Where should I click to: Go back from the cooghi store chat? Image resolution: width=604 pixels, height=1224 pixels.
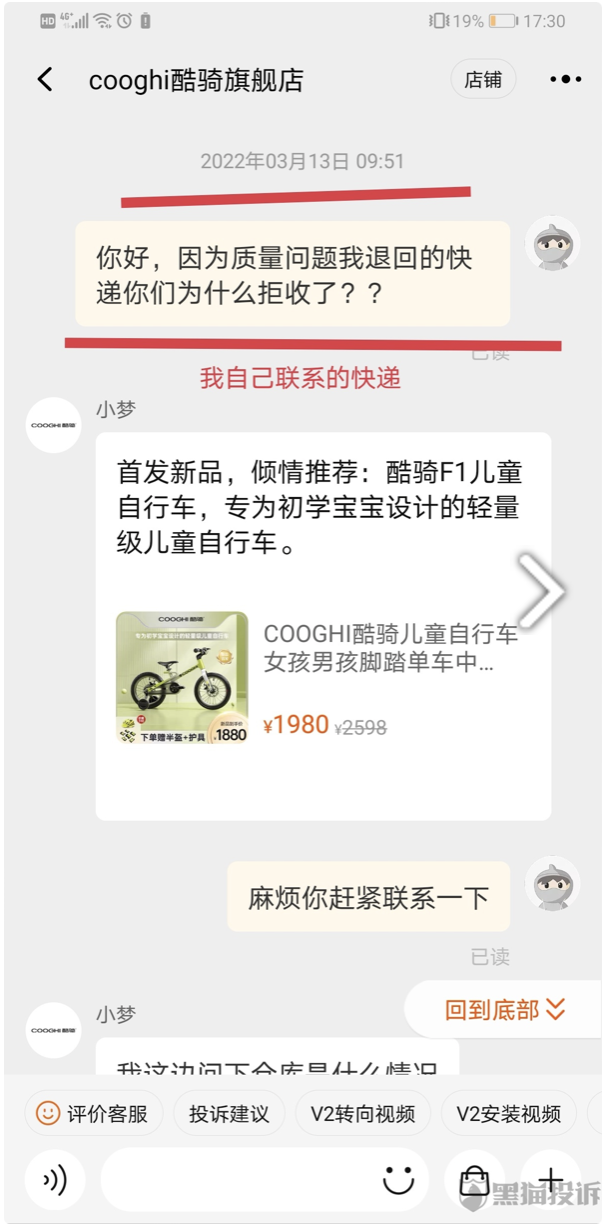pos(45,80)
